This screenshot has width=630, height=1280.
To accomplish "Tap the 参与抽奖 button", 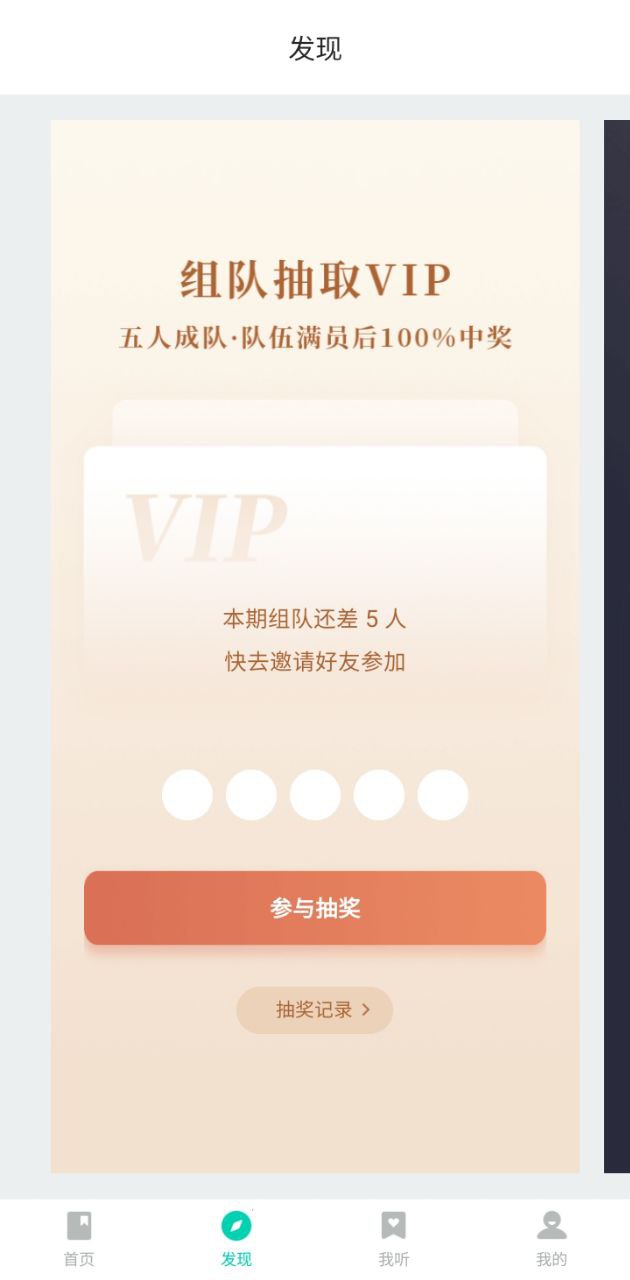I will 315,908.
